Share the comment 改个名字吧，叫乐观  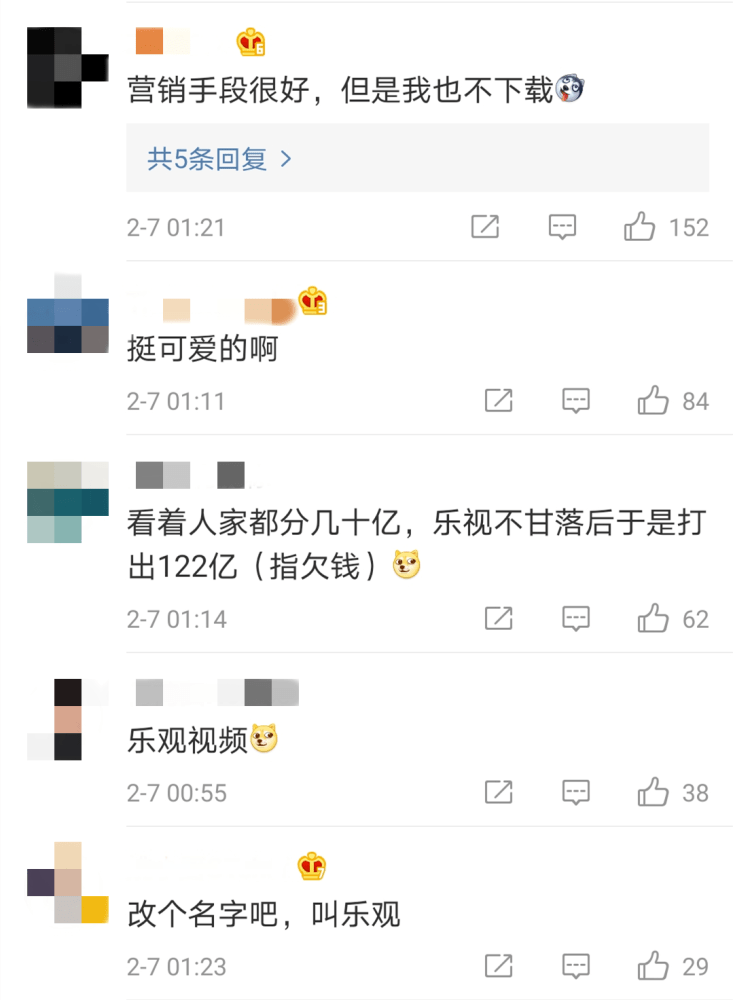(x=498, y=967)
